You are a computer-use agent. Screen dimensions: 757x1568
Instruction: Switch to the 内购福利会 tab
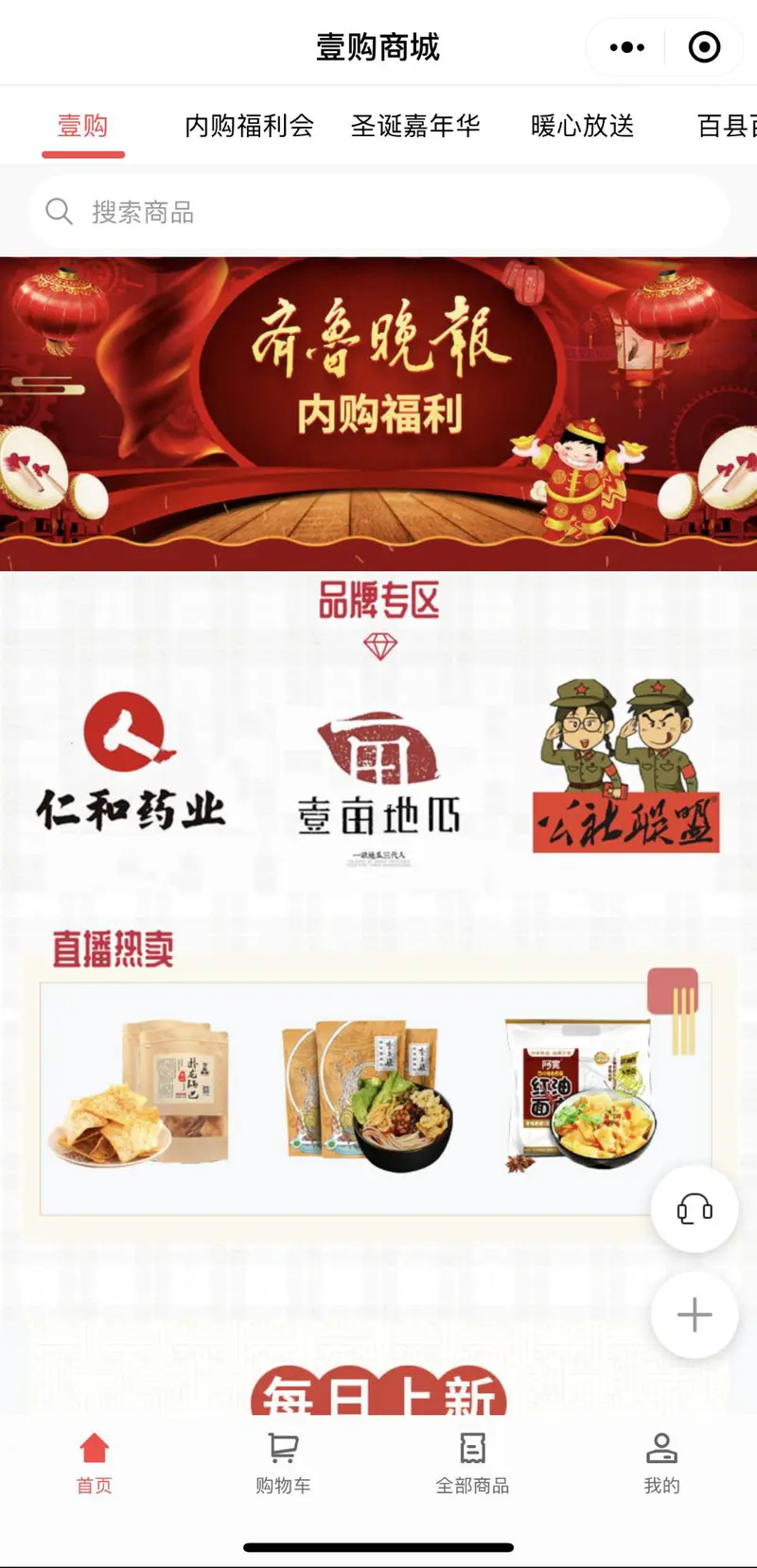click(249, 126)
